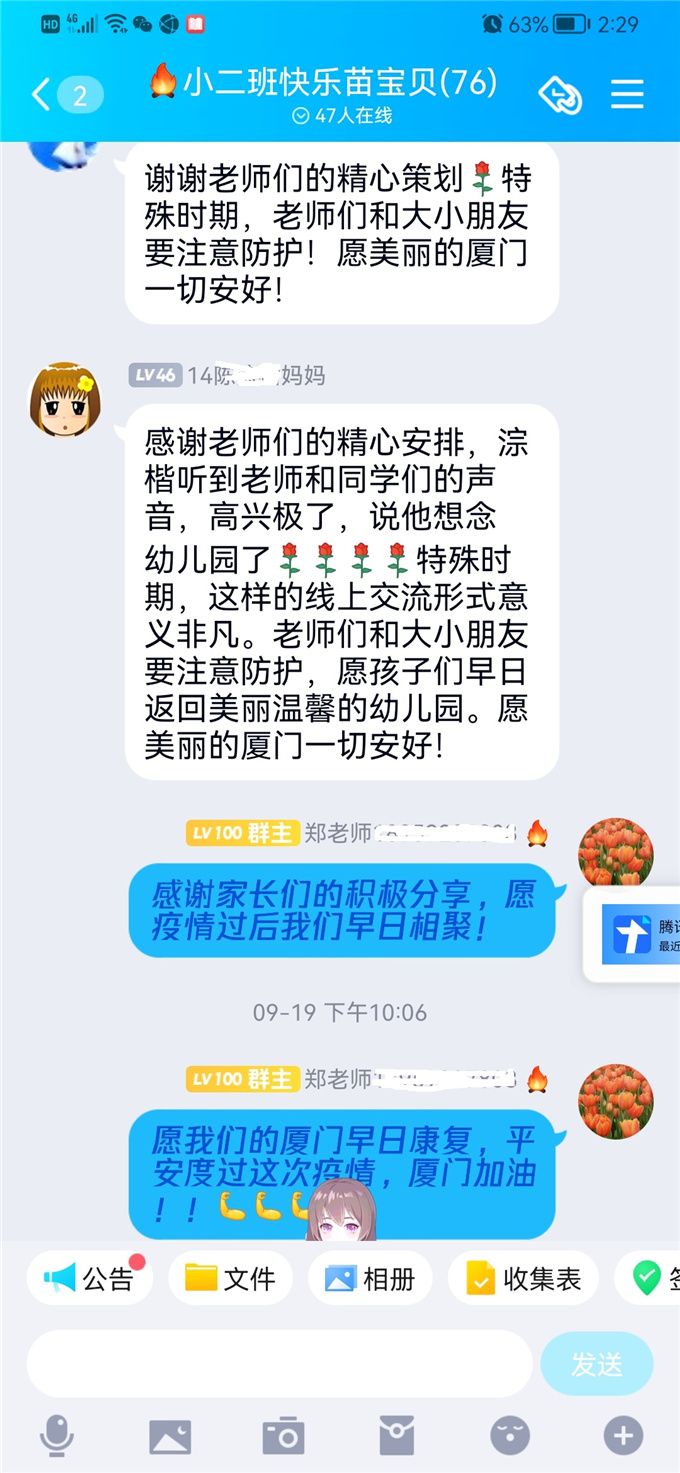Open the group link icon in header

tap(559, 95)
